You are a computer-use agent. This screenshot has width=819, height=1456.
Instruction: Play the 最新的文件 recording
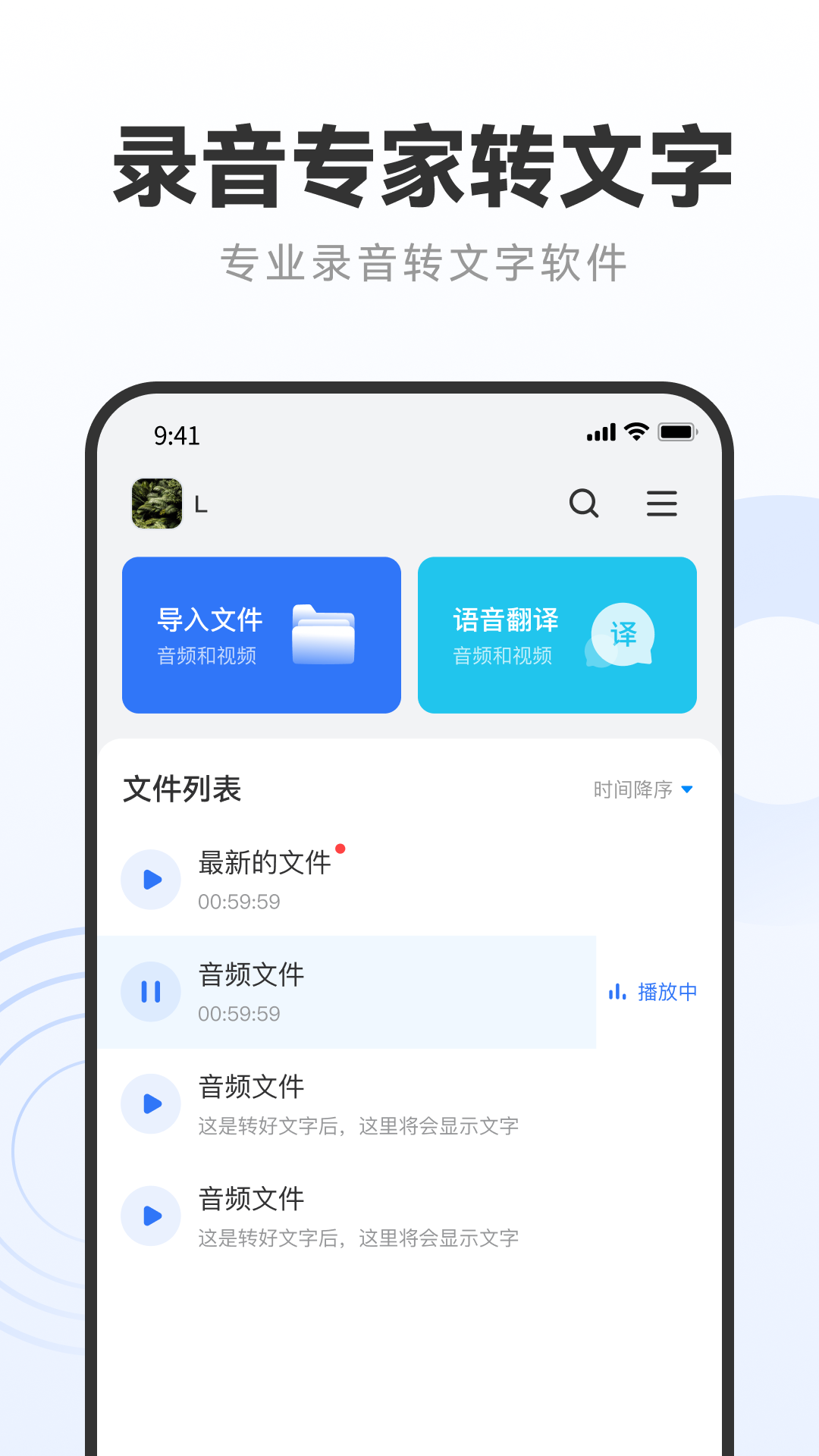(x=151, y=879)
